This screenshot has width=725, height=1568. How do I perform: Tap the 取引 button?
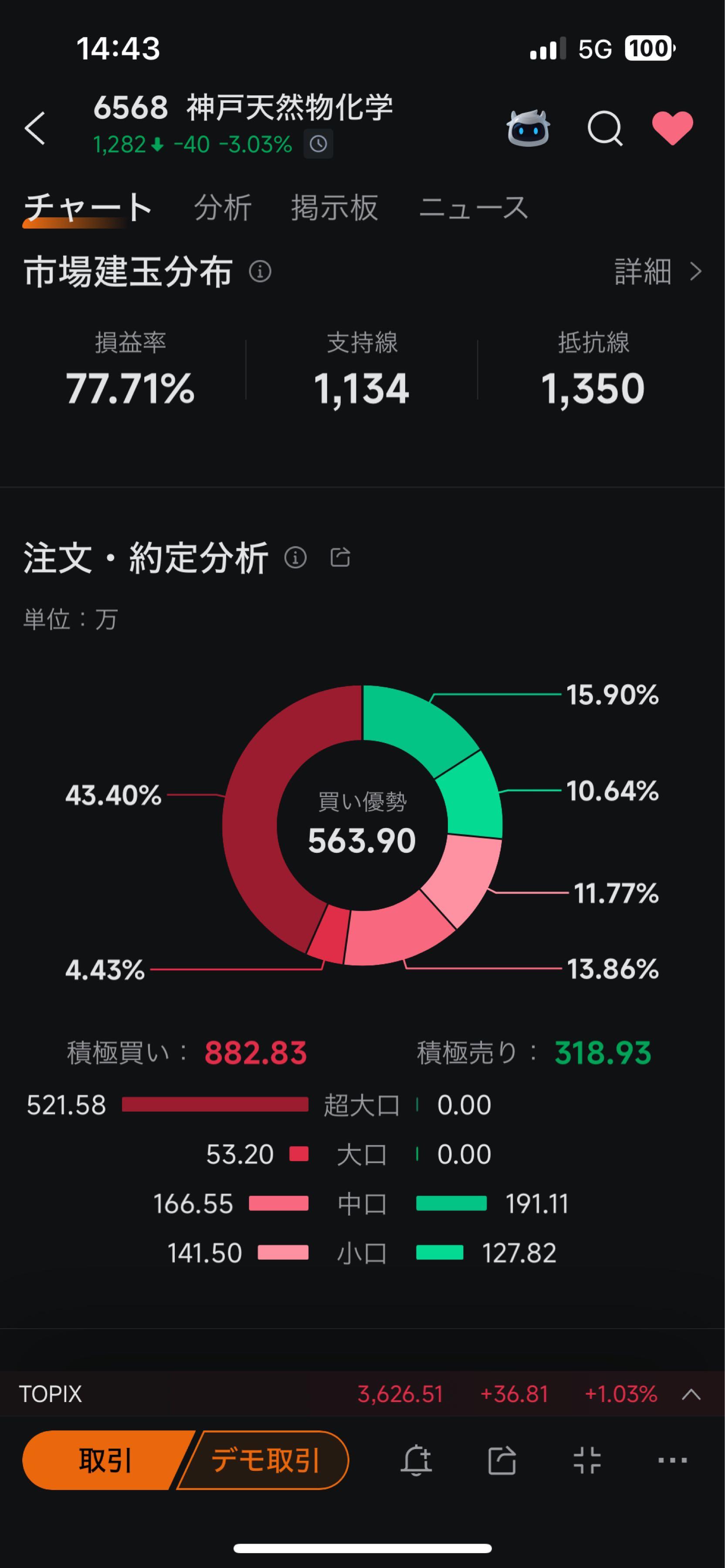(x=105, y=1460)
